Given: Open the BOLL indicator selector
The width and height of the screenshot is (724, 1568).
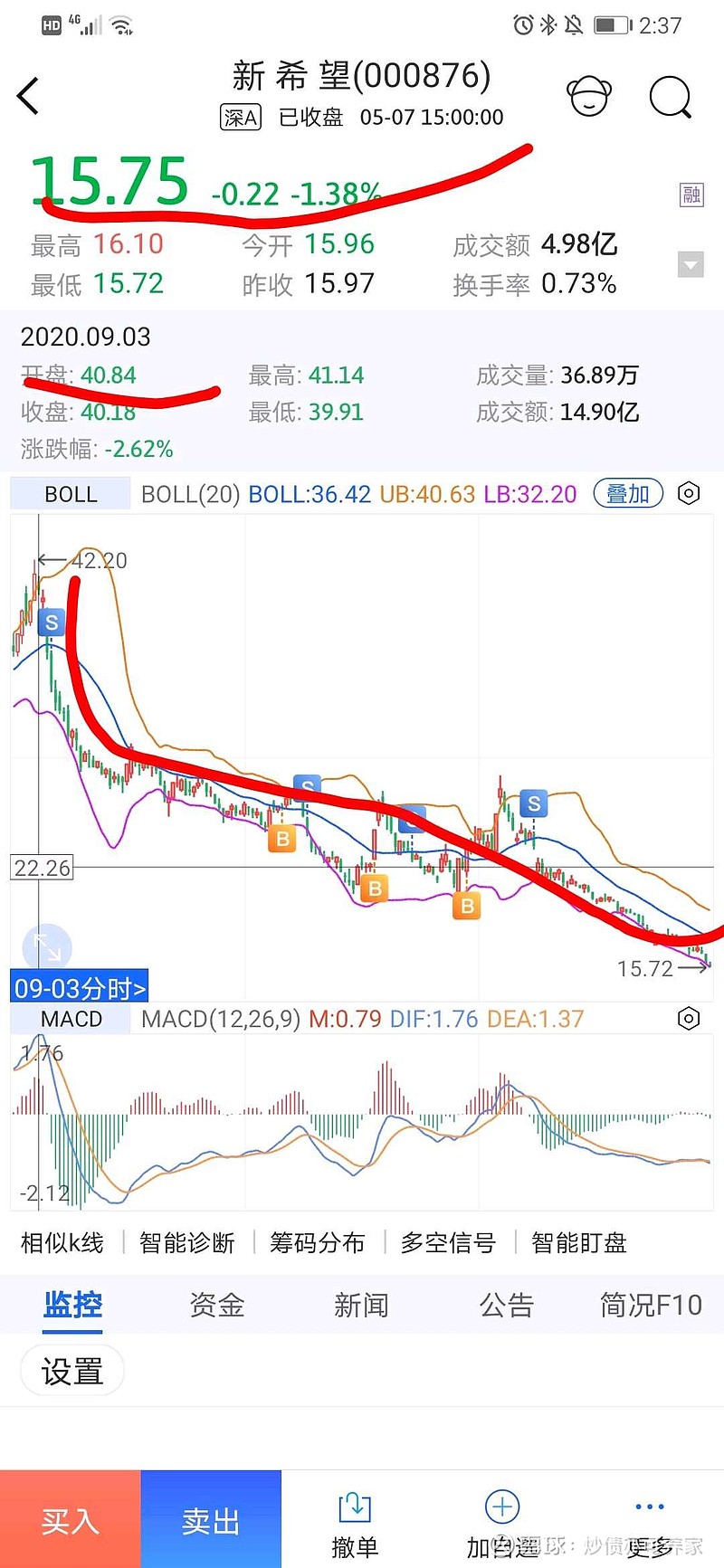Looking at the screenshot, I should (x=71, y=494).
